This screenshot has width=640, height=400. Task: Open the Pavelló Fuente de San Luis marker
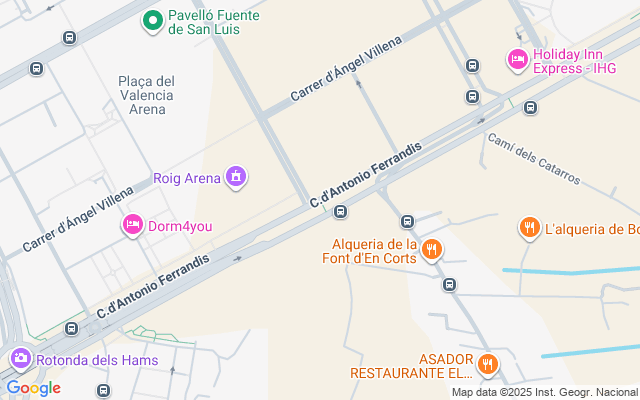click(152, 20)
